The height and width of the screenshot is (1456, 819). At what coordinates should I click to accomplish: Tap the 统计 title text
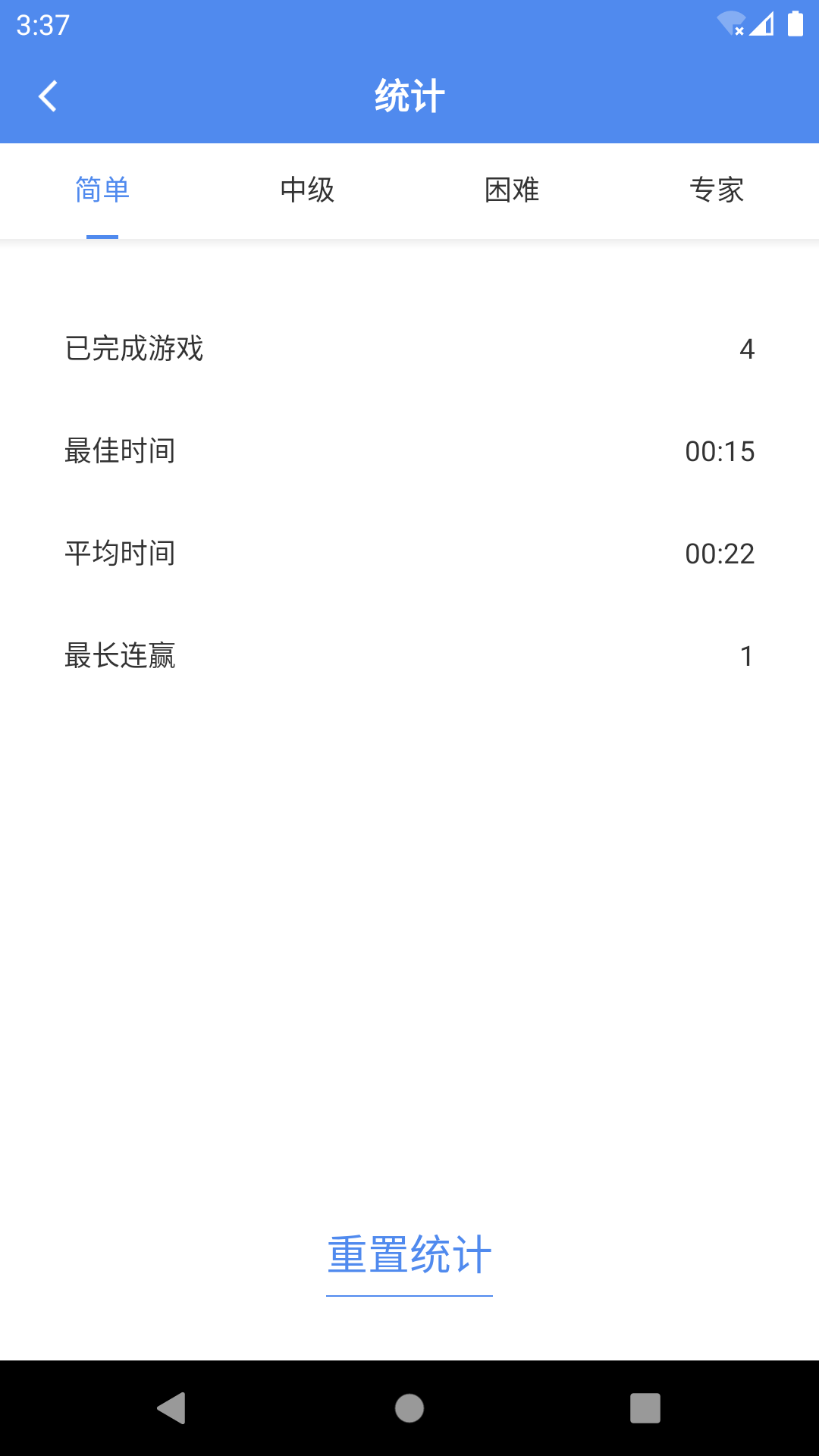click(x=409, y=94)
